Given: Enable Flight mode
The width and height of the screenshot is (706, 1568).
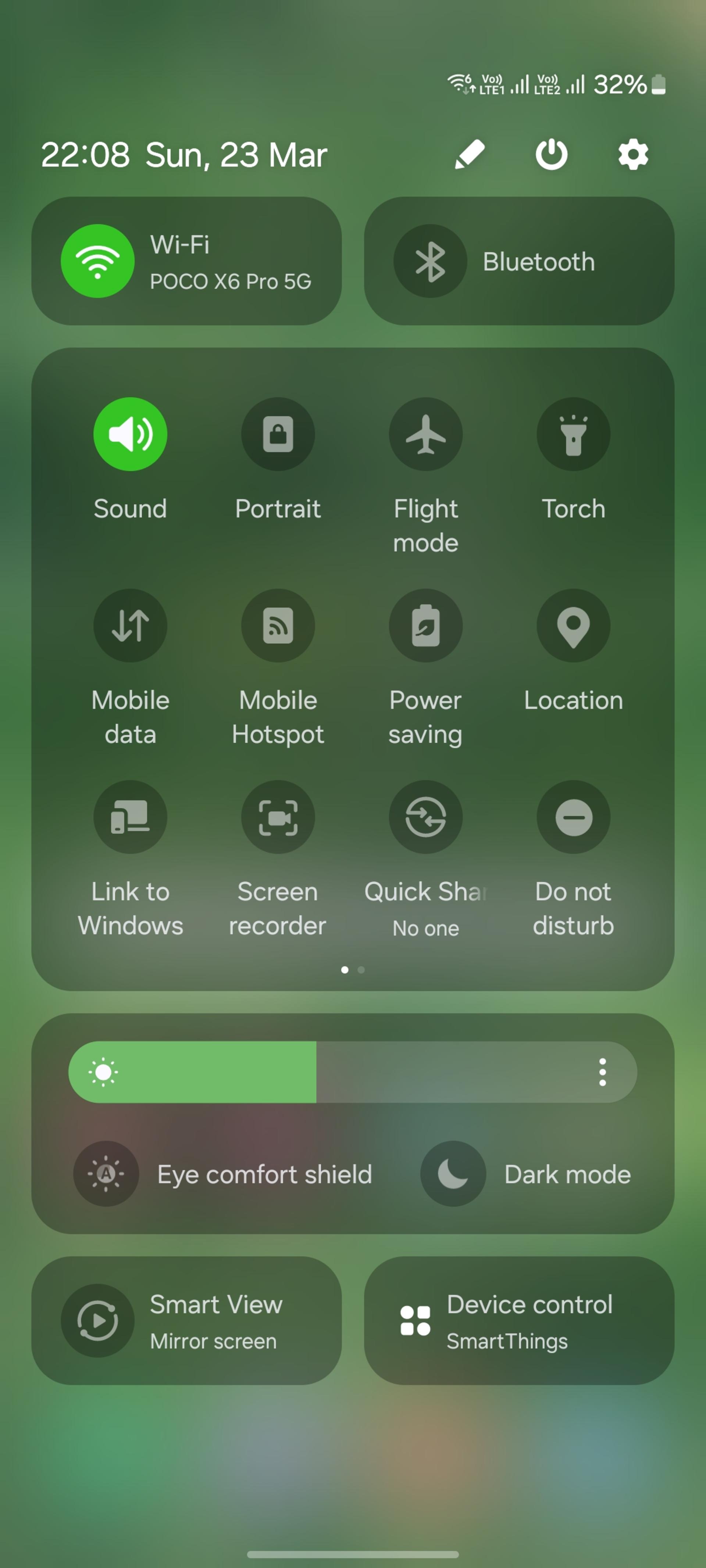Looking at the screenshot, I should [x=426, y=434].
